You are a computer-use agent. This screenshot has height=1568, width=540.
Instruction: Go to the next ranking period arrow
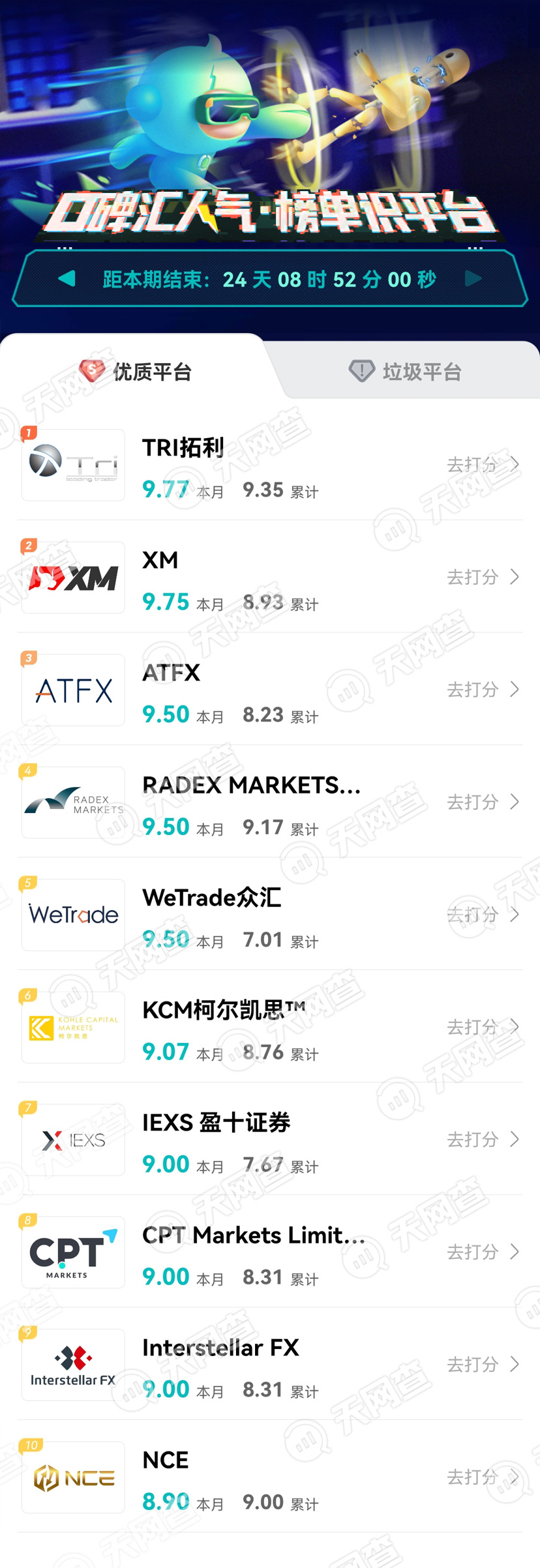coord(473,279)
